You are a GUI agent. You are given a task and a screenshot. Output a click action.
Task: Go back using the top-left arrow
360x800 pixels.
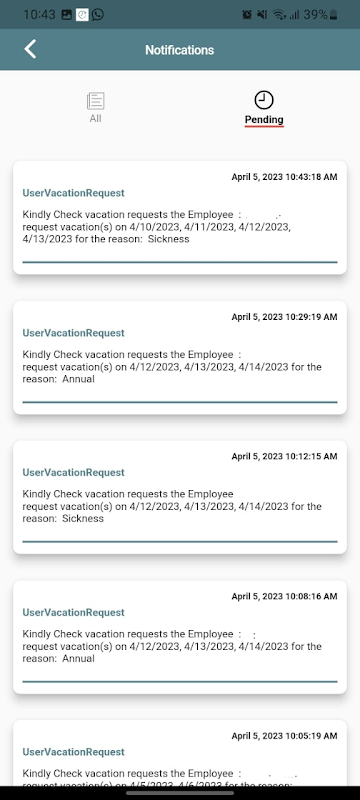click(x=30, y=49)
